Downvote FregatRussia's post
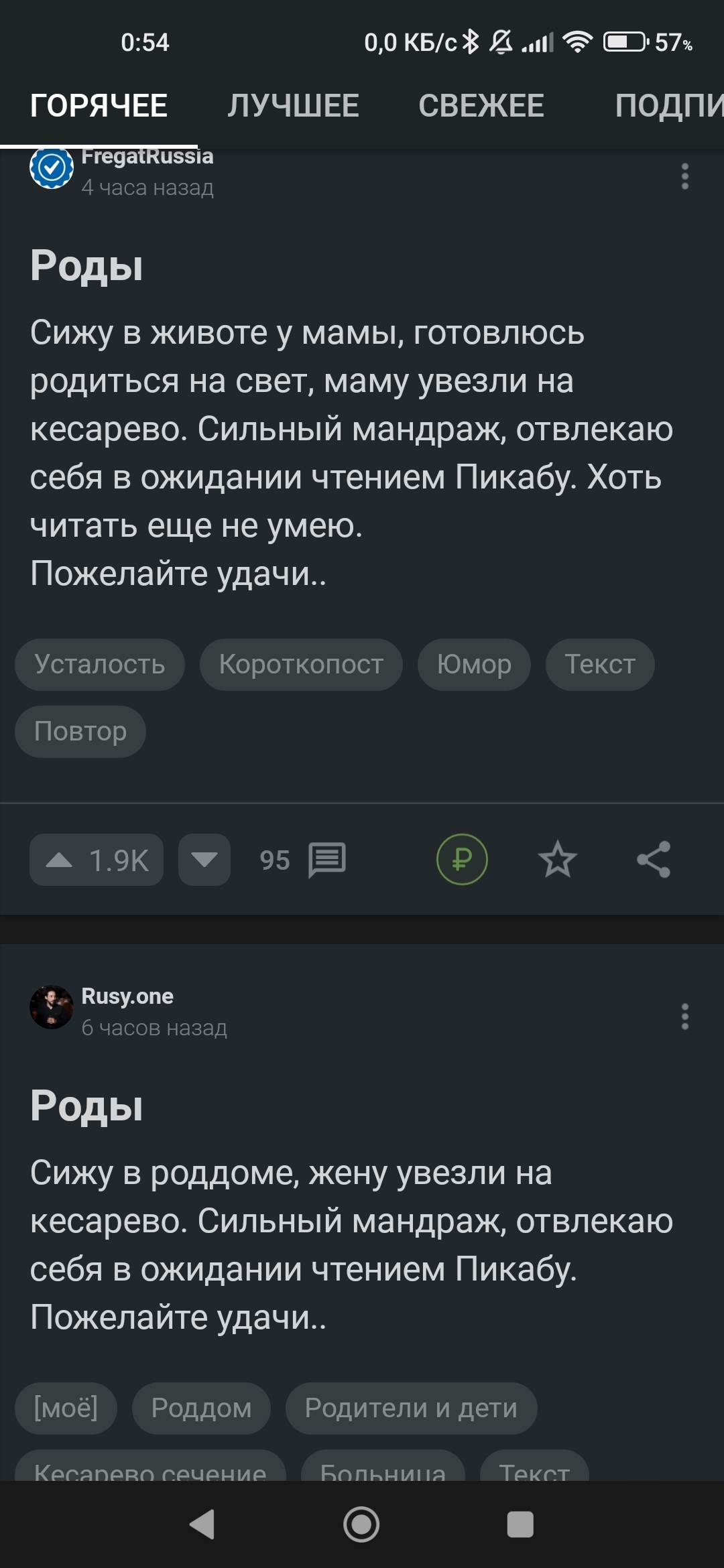 (x=204, y=860)
